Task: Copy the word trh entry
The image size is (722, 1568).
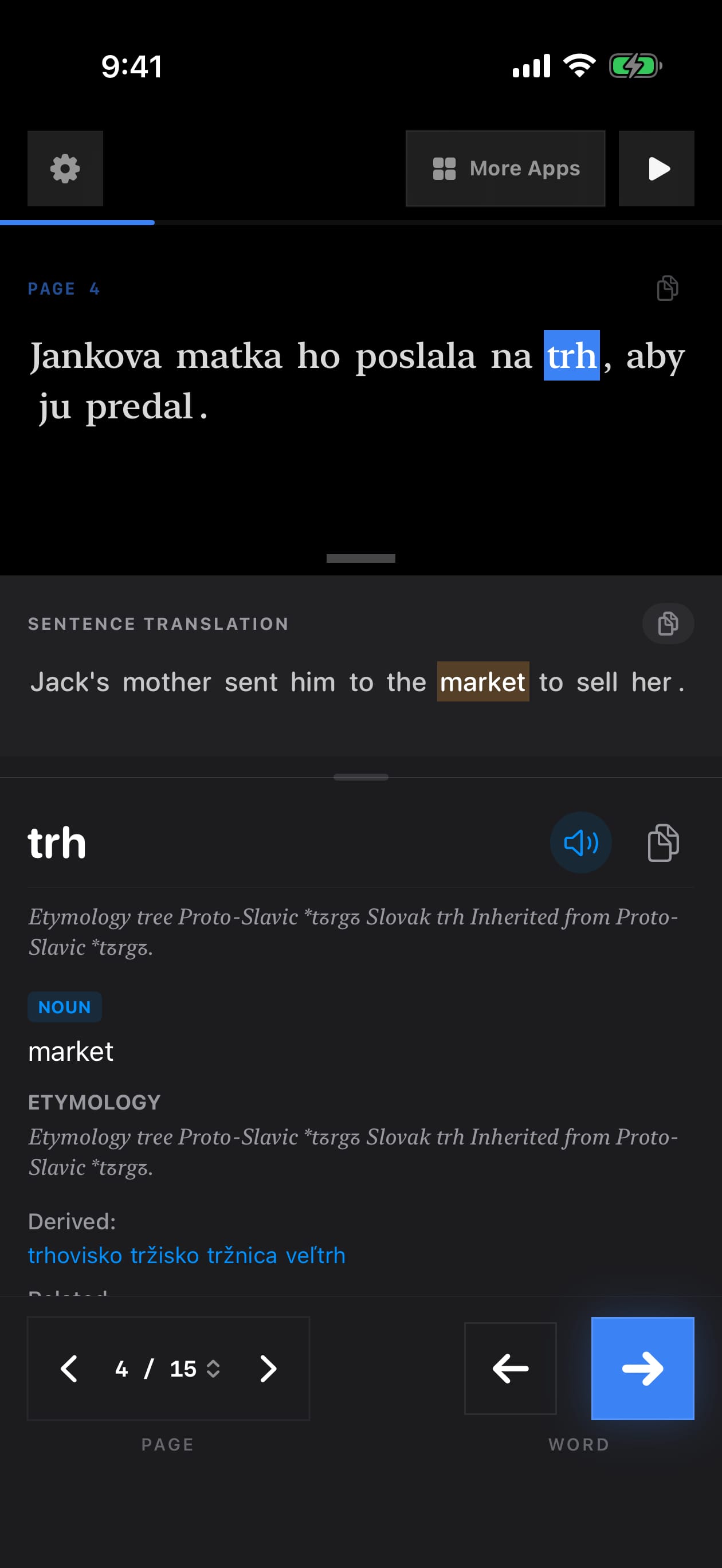Action: point(663,842)
